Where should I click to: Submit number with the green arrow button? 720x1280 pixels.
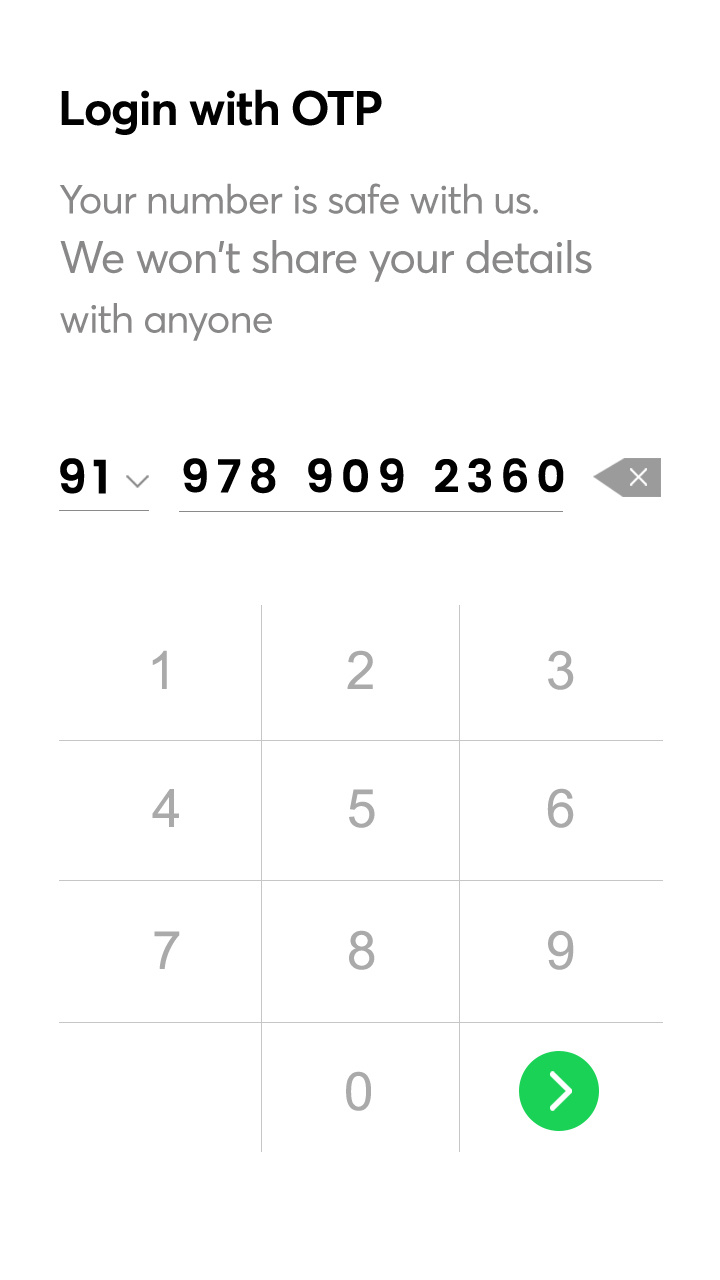pos(559,1091)
